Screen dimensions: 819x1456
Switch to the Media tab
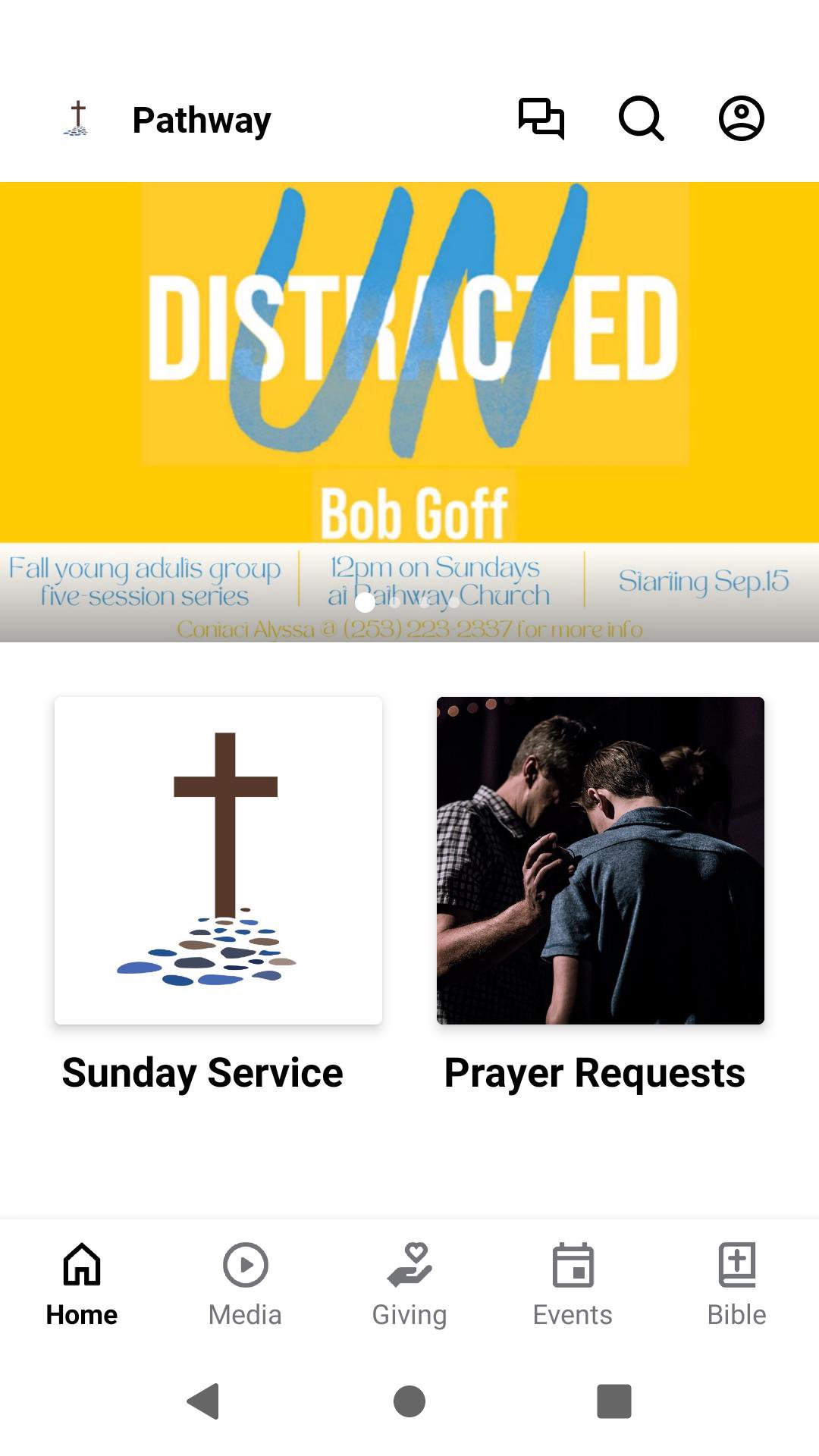[x=245, y=1285]
